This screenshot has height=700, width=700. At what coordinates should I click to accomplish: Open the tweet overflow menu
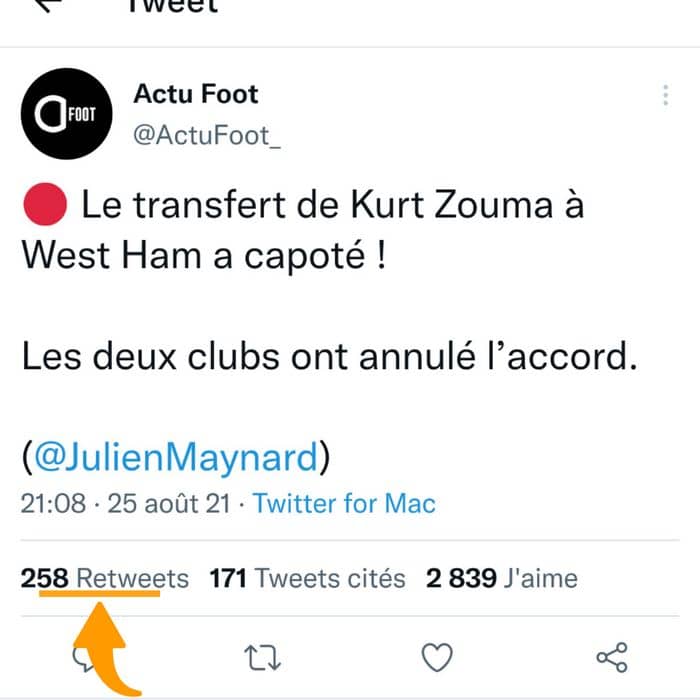[x=665, y=96]
